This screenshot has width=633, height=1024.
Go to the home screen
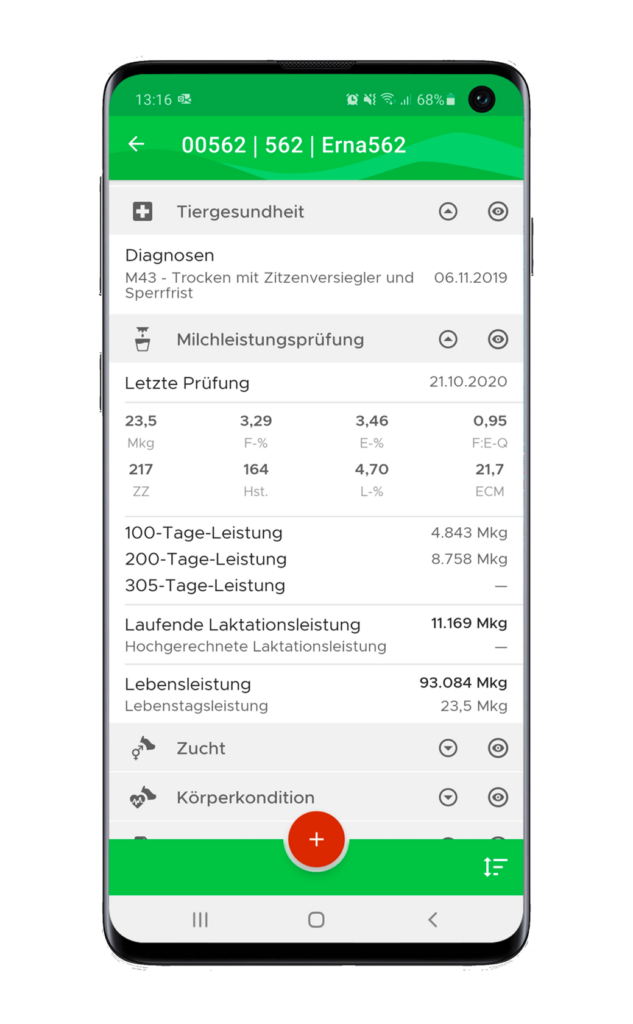pos(316,920)
